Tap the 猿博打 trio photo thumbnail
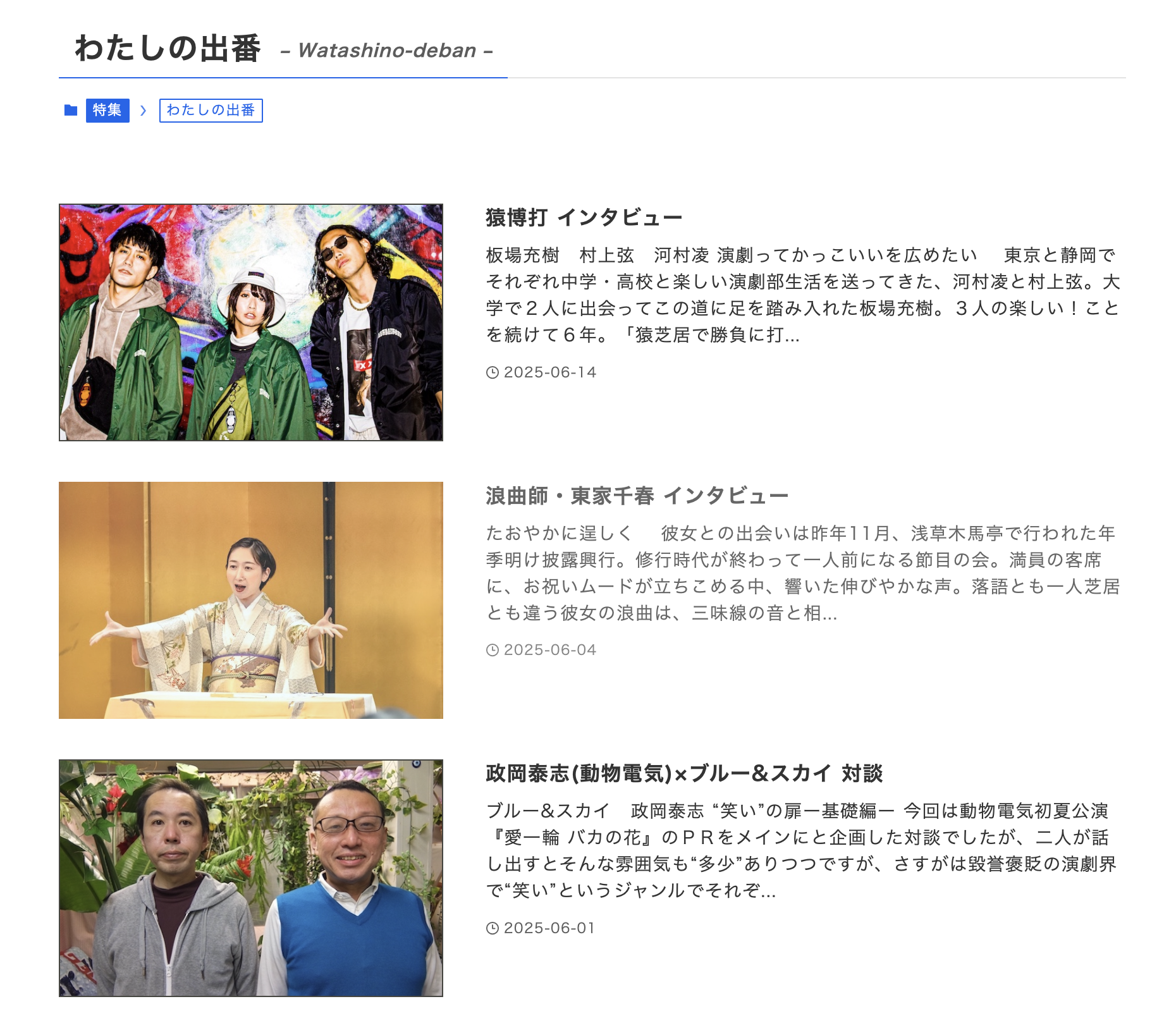The image size is (1176, 1023). [x=251, y=322]
